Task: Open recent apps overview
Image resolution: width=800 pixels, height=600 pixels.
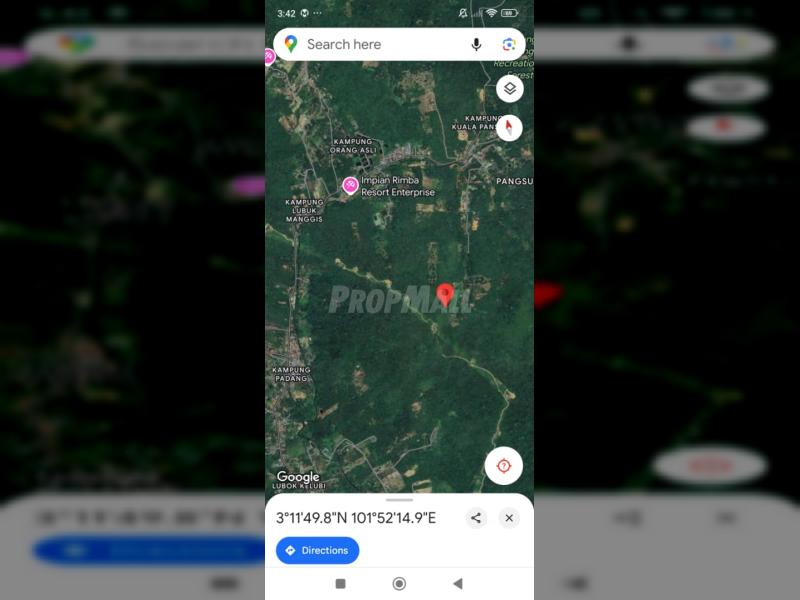Action: point(340,583)
